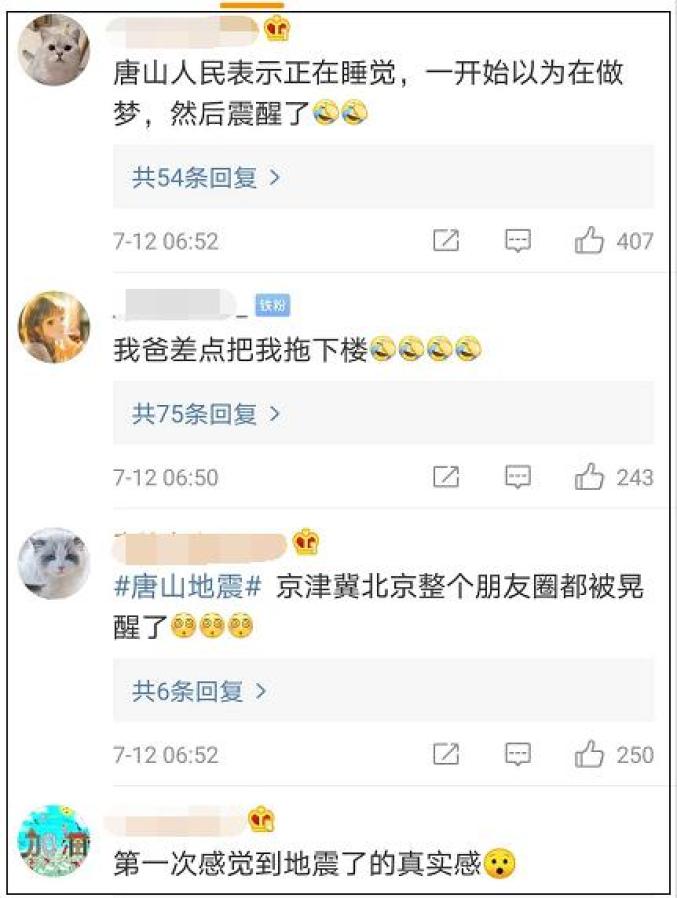Open the white cat avatar's profile on the top comment
The height and width of the screenshot is (898, 677).
point(54,51)
